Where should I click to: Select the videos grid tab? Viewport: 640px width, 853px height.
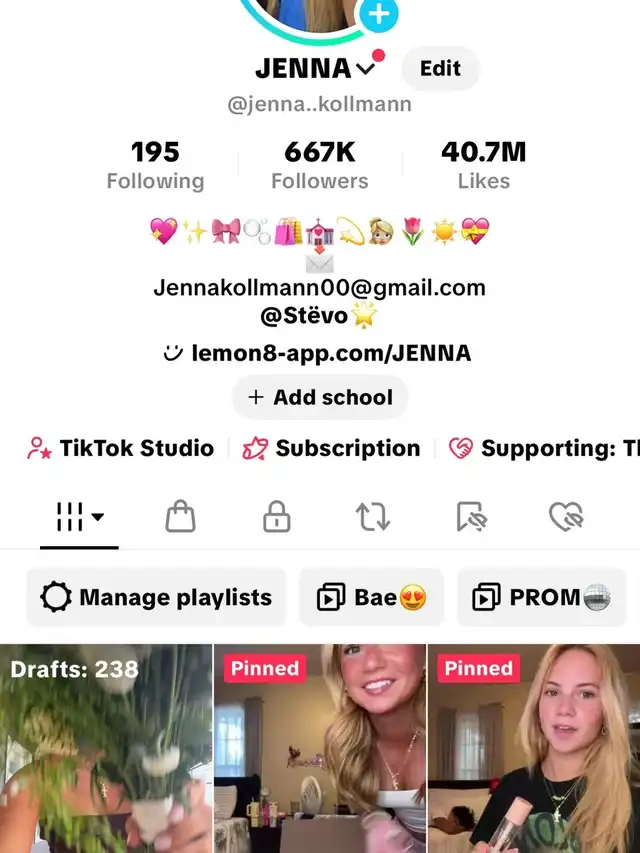[x=79, y=517]
